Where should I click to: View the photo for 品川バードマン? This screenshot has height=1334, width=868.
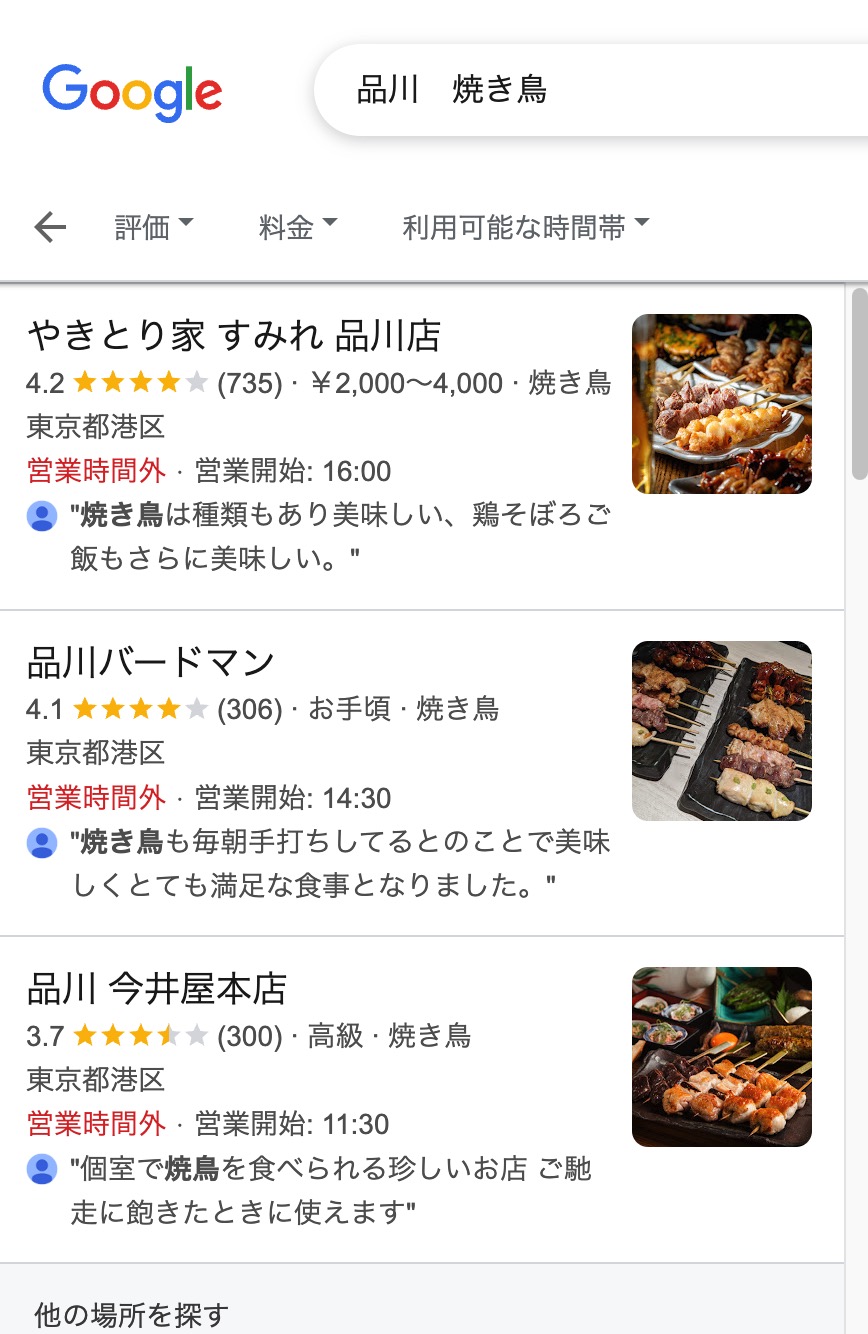(x=722, y=731)
